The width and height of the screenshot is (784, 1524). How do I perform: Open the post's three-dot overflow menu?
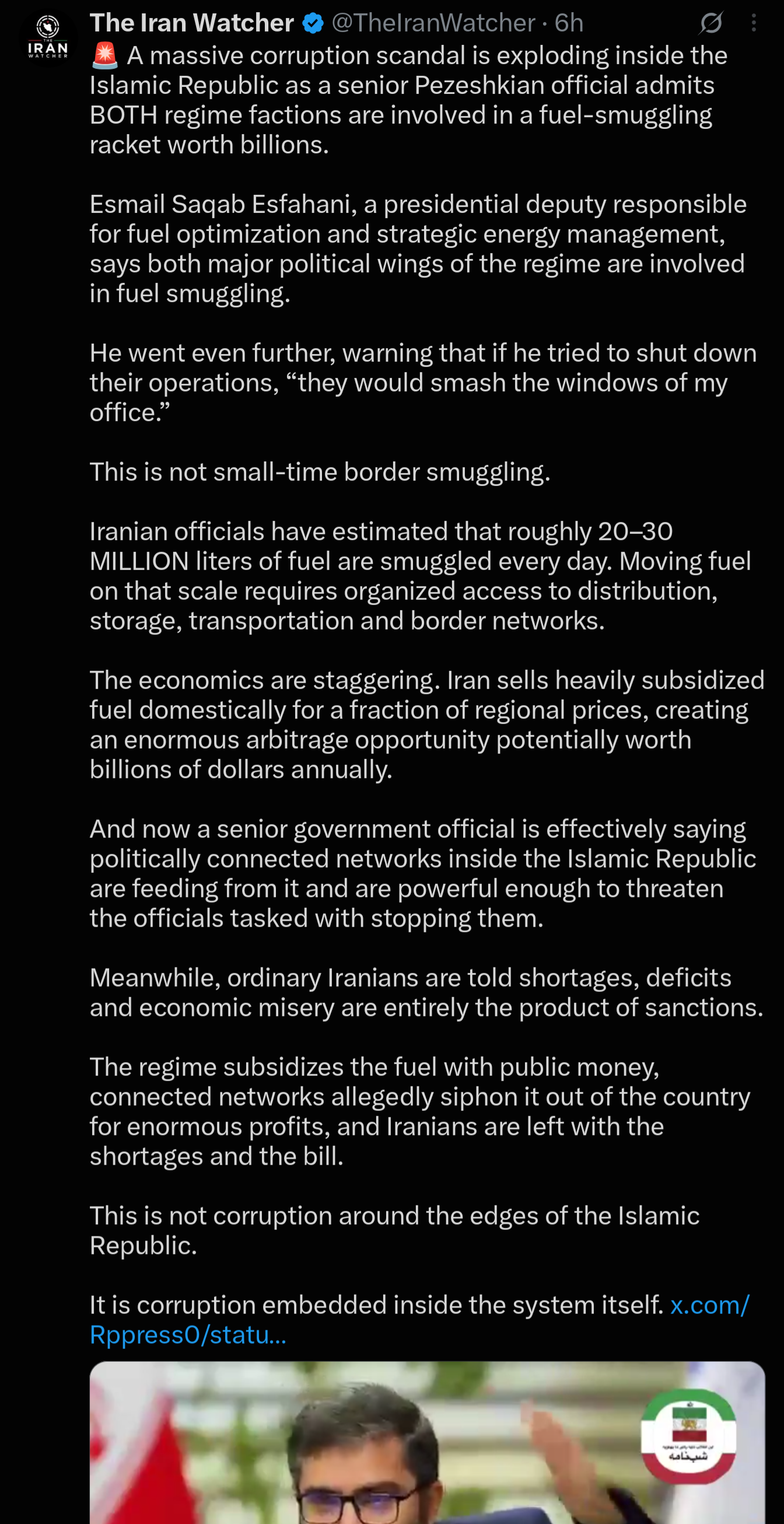[753, 23]
